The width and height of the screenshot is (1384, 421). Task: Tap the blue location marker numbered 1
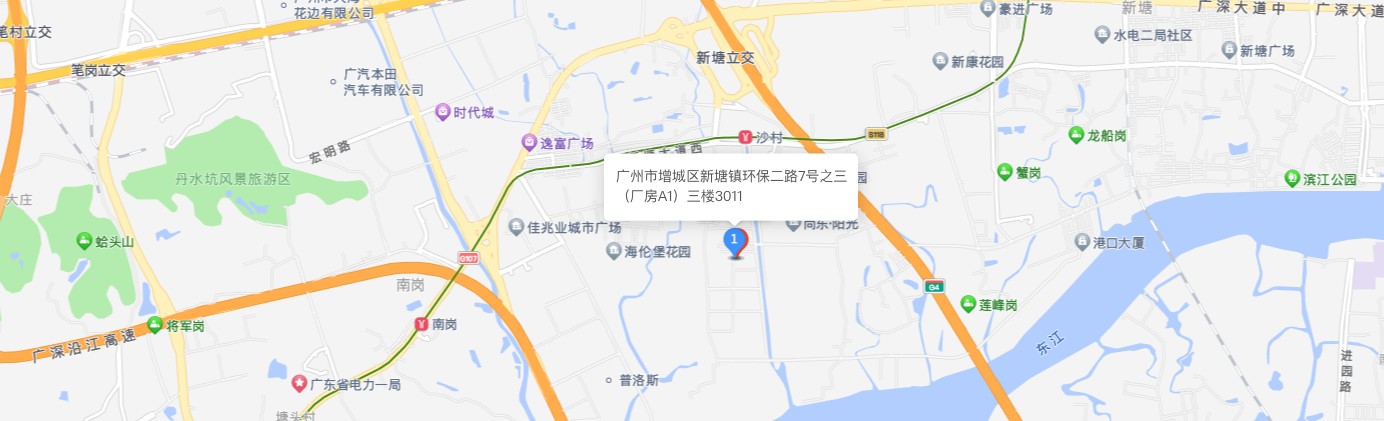point(735,241)
